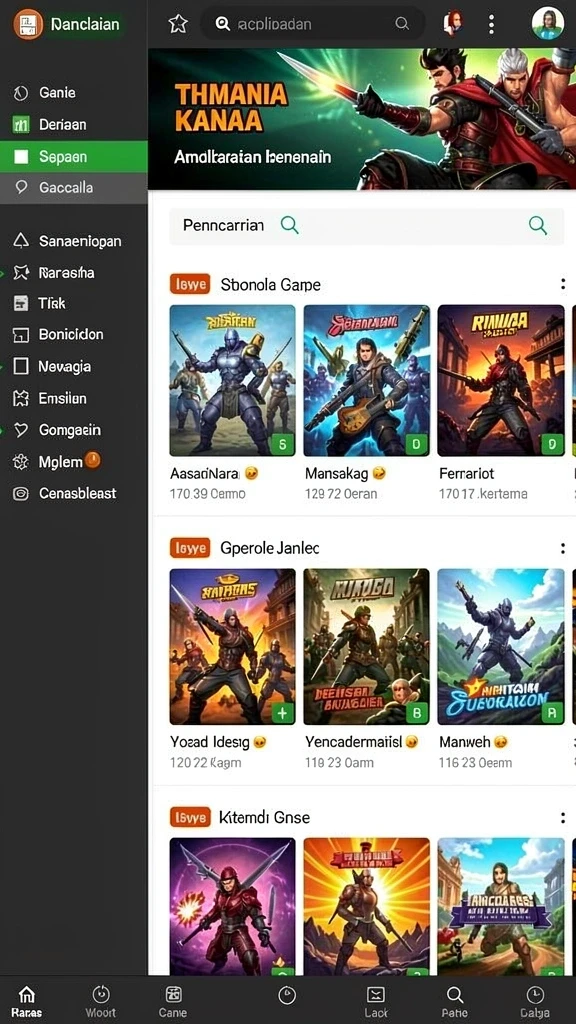The height and width of the screenshot is (1024, 576).
Task: Open the profile avatar in the top bar
Action: (547, 24)
